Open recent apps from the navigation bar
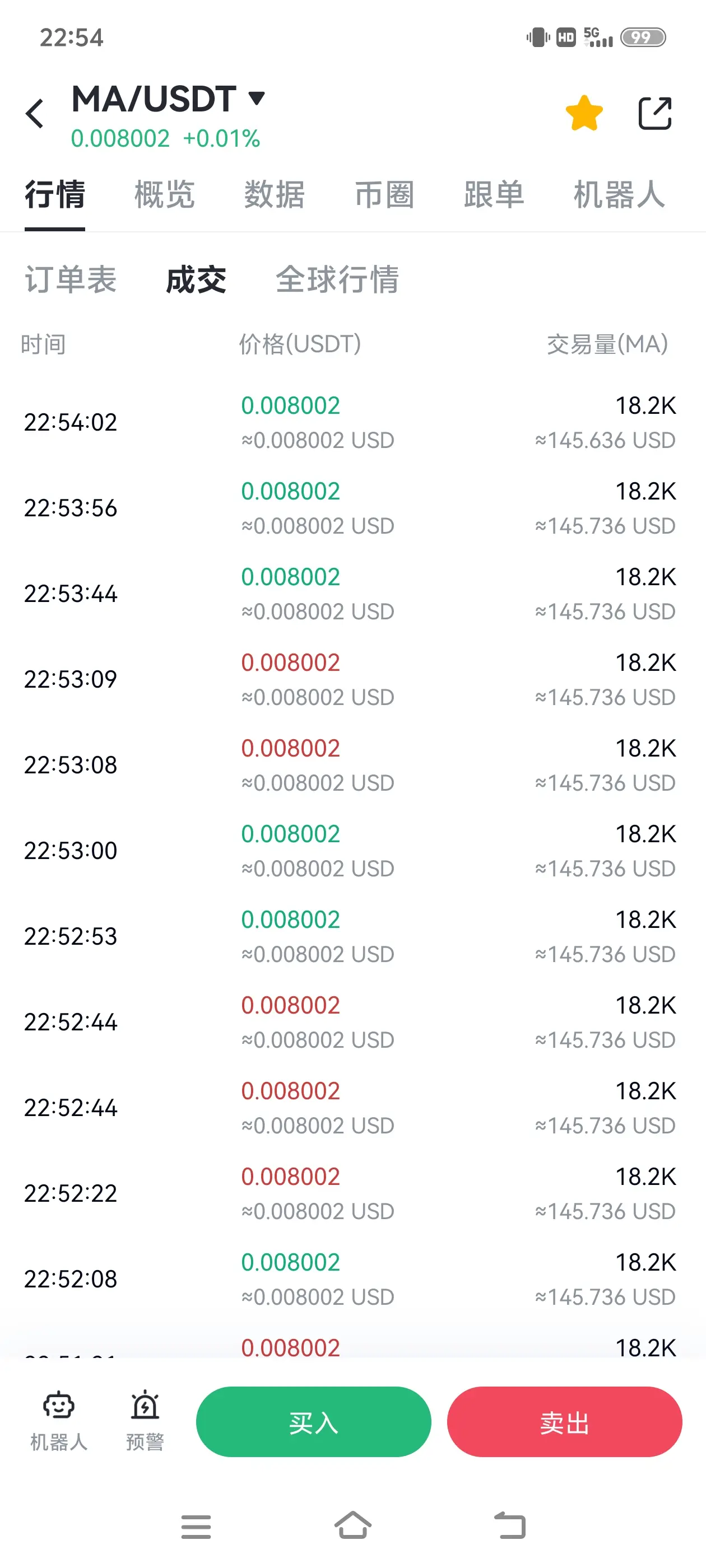This screenshot has width=706, height=1568. click(196, 1527)
